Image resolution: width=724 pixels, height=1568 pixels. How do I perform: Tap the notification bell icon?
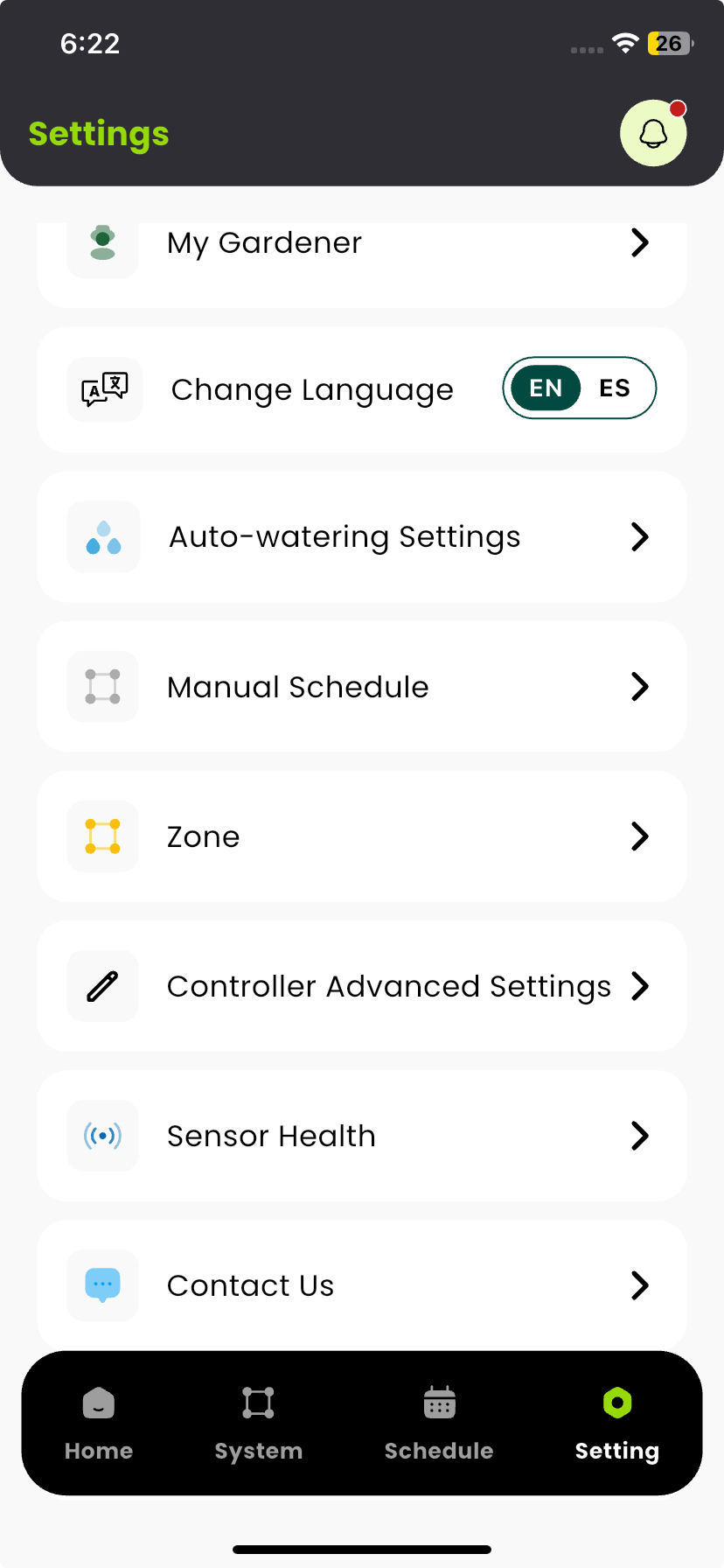pos(653,133)
